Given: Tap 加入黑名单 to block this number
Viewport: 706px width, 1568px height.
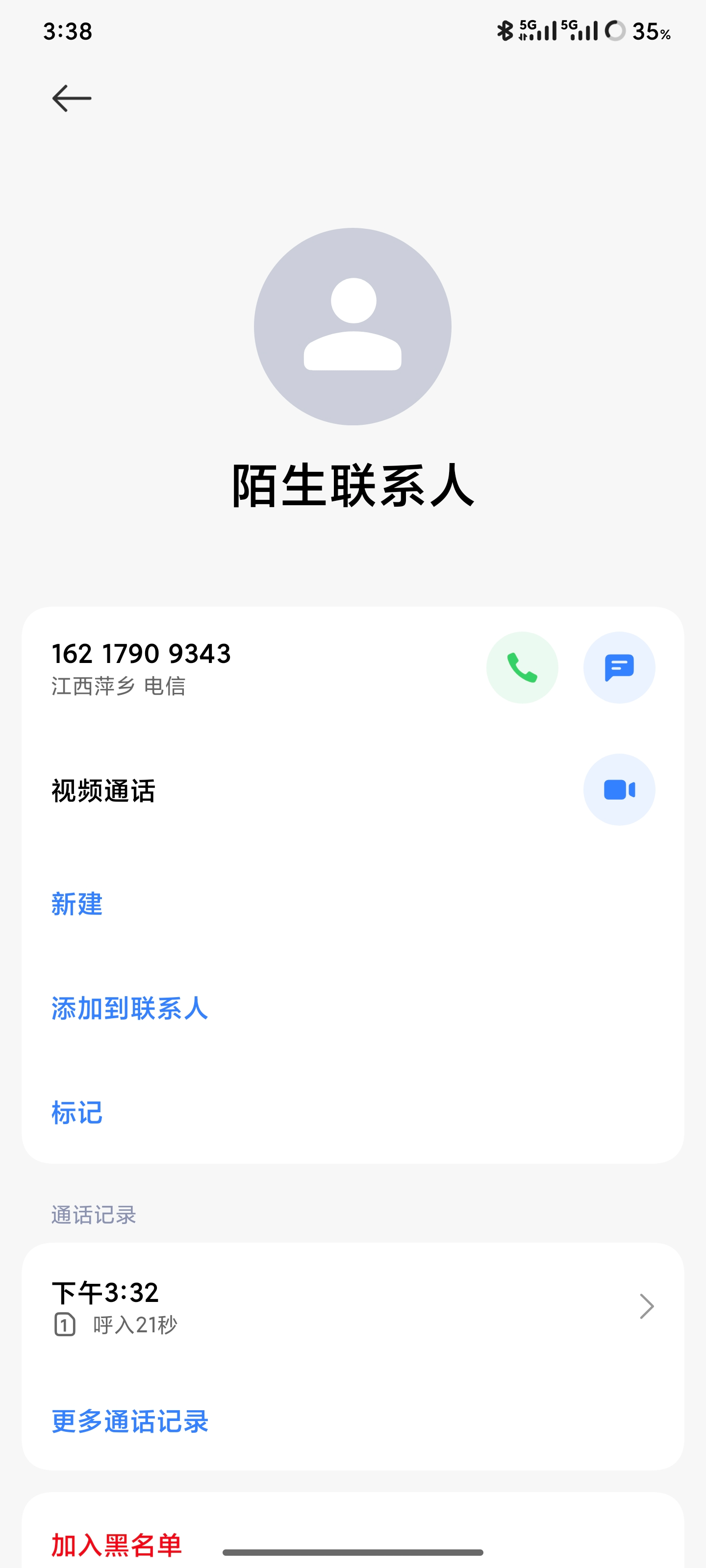Looking at the screenshot, I should click(x=116, y=1544).
